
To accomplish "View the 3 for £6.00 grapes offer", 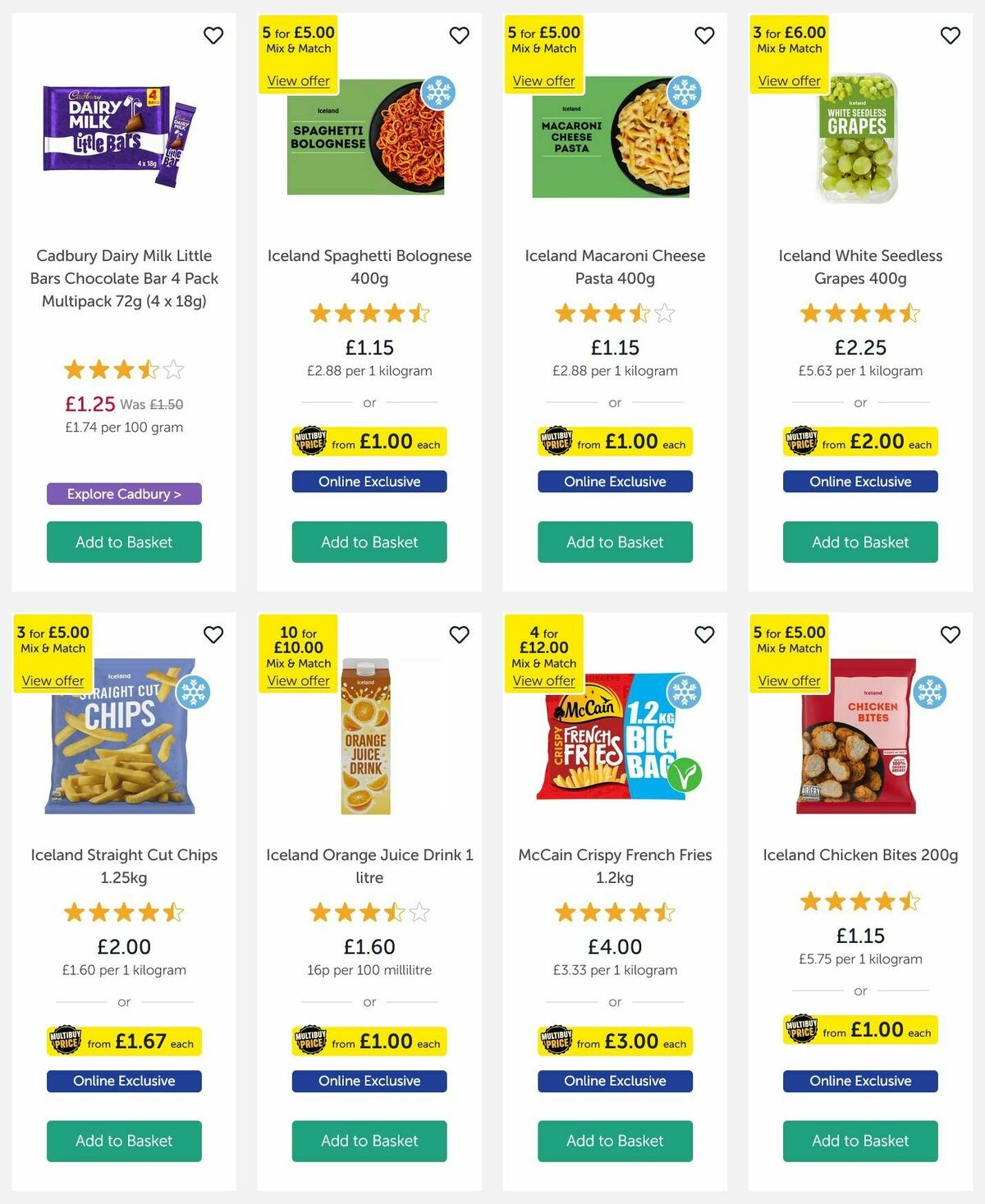I will click(x=788, y=80).
